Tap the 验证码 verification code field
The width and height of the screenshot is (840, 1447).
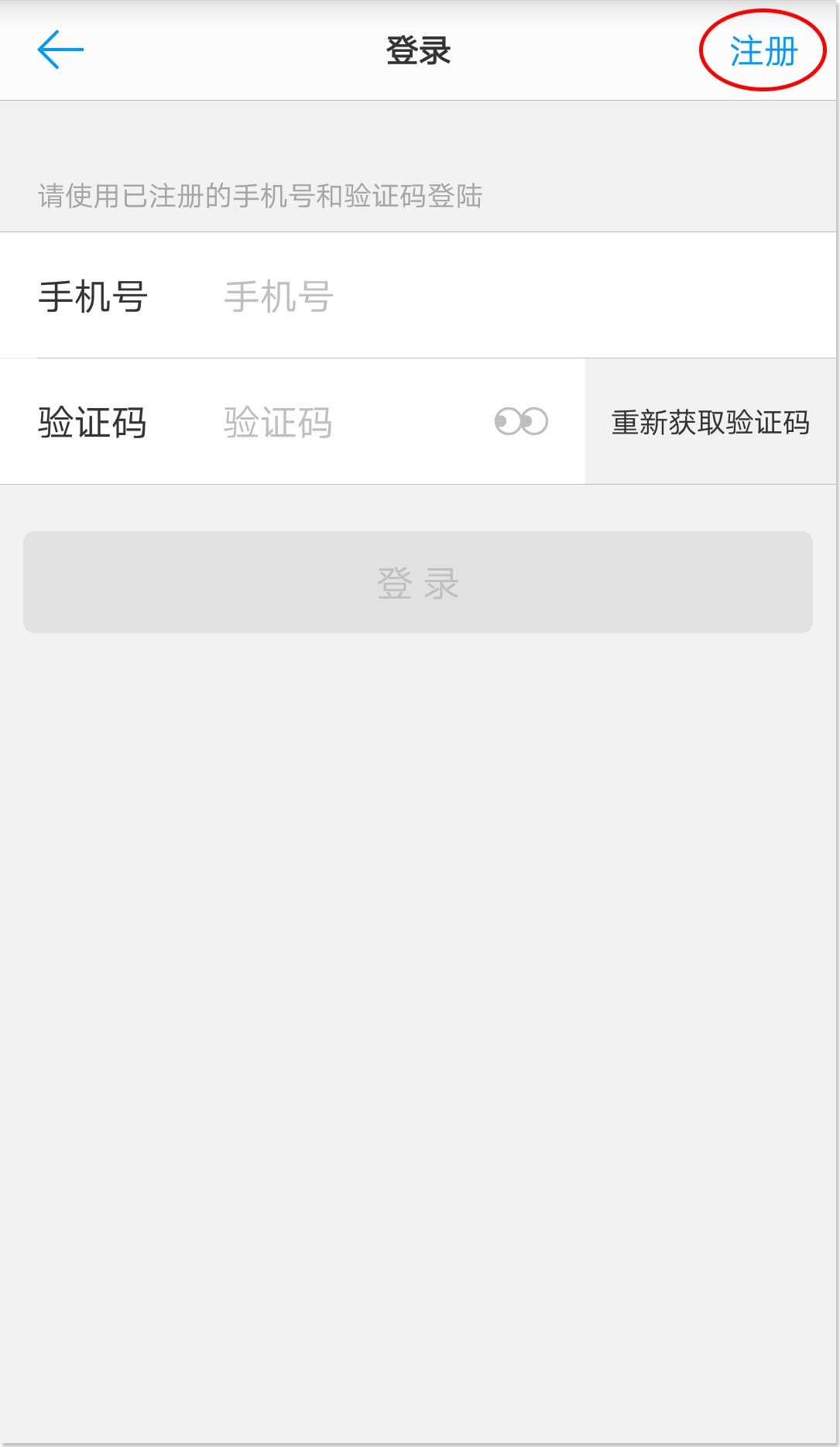[348, 423]
